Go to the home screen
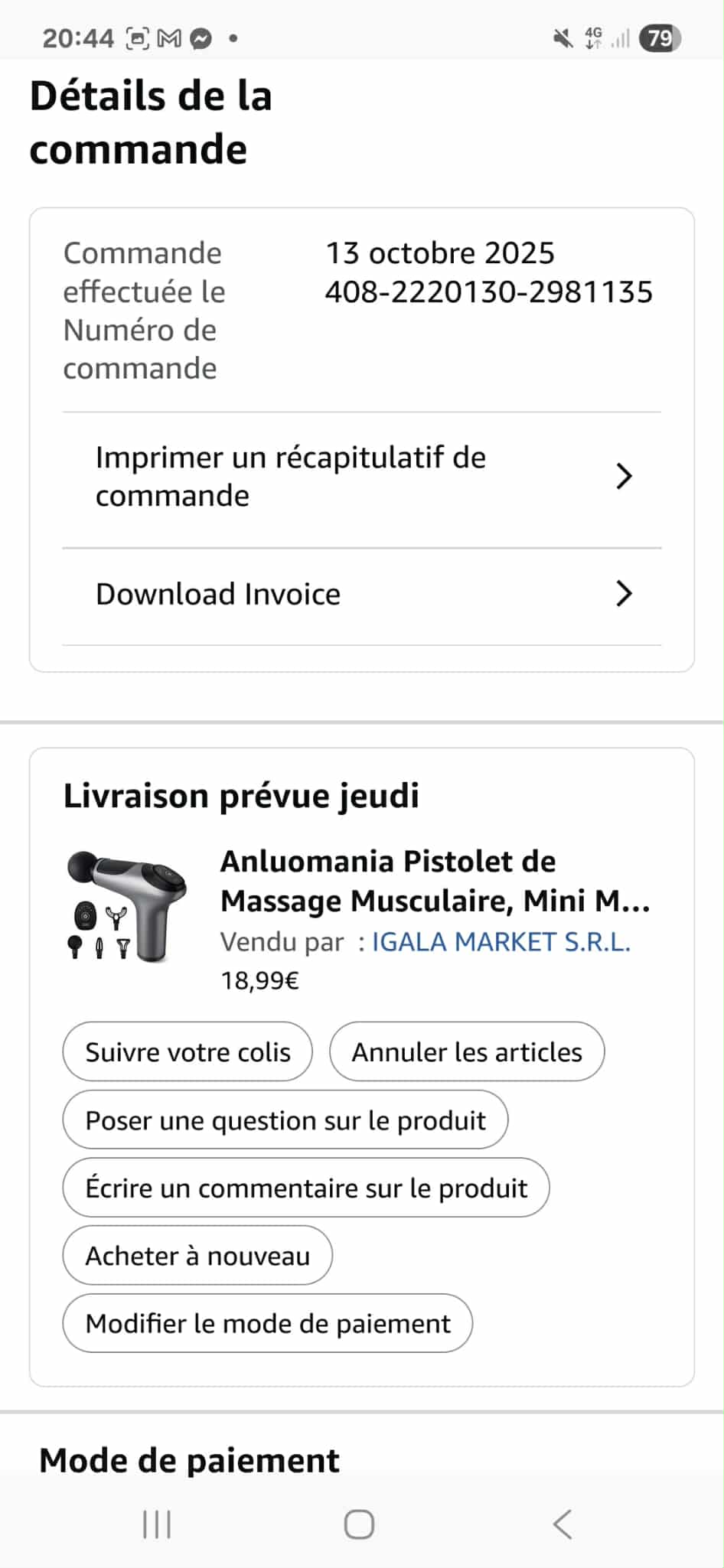Viewport: 724px width, 1568px height. pyautogui.click(x=359, y=1524)
